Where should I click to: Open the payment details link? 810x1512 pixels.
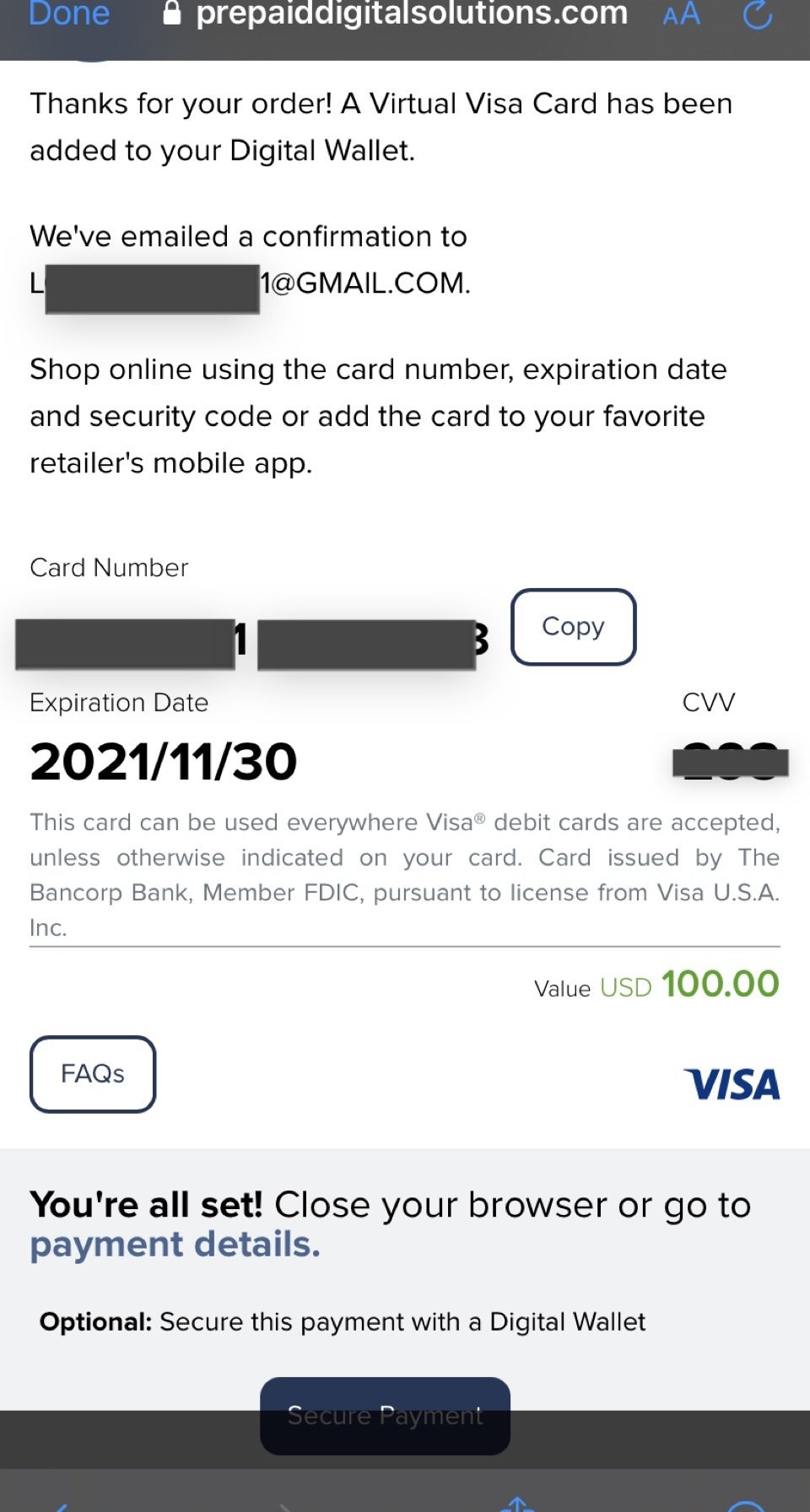[175, 1245]
